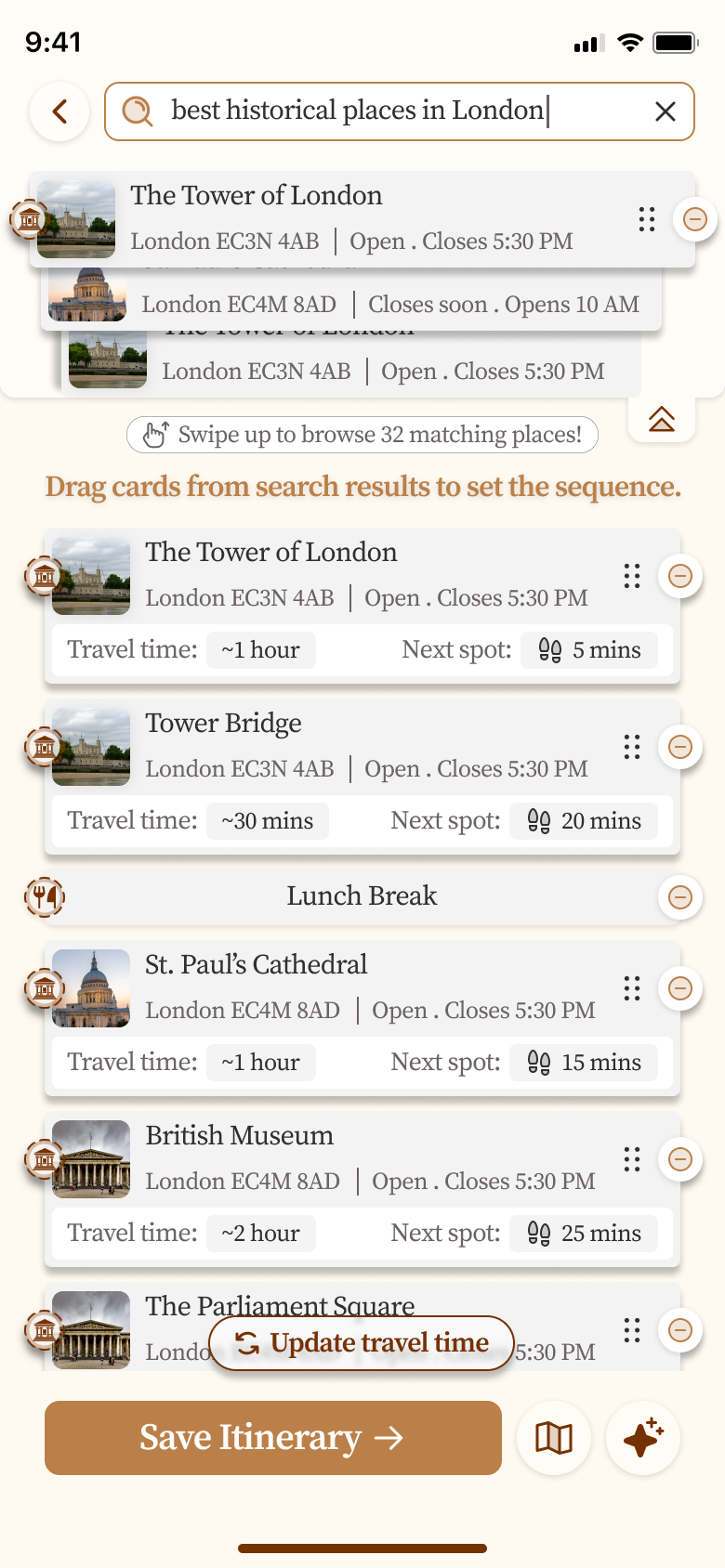The image size is (725, 1568).
Task: Remove Tower Bridge from the itinerary
Action: point(680,747)
